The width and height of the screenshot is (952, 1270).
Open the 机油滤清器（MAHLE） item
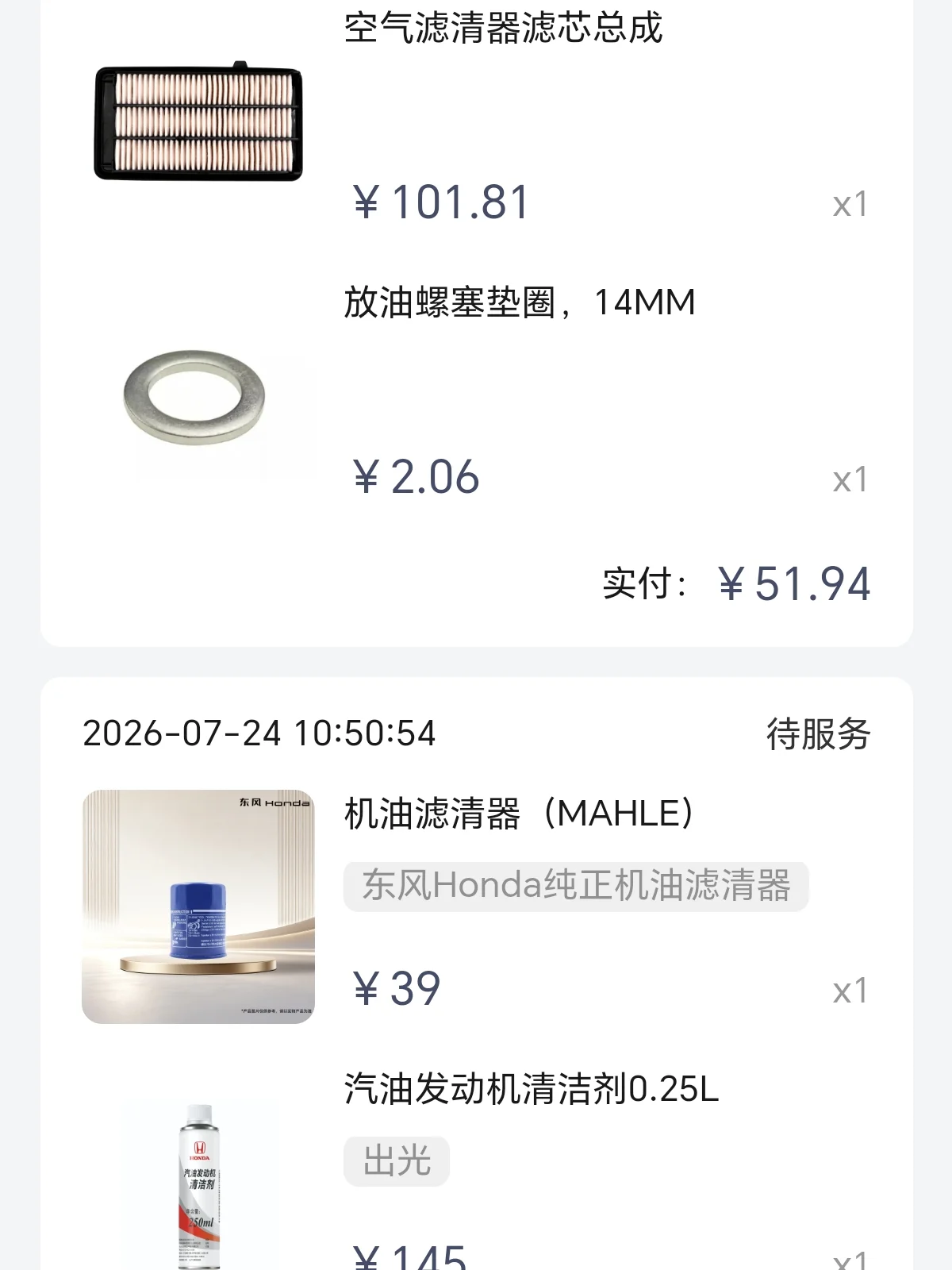476,906
